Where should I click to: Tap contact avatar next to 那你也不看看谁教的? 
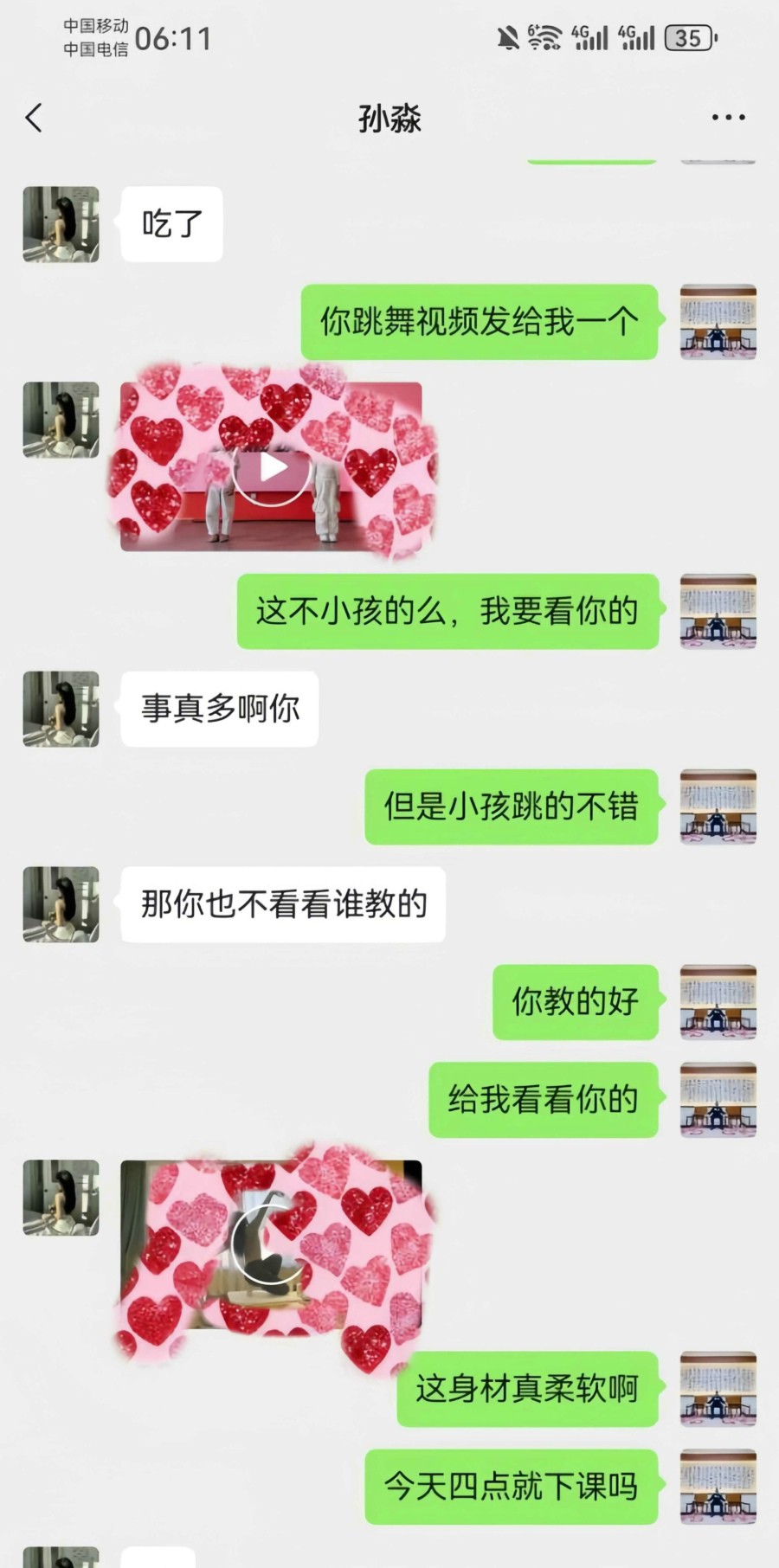(x=61, y=904)
